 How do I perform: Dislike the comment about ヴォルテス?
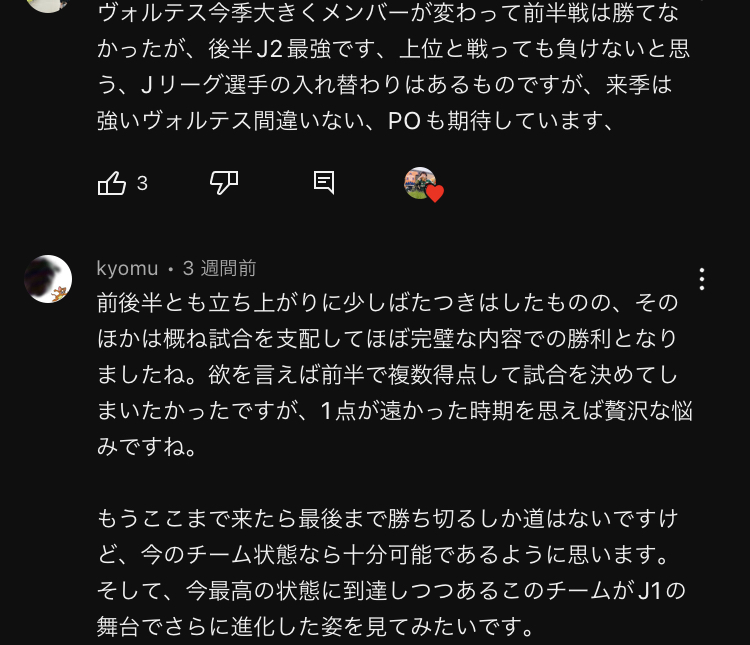pos(224,182)
